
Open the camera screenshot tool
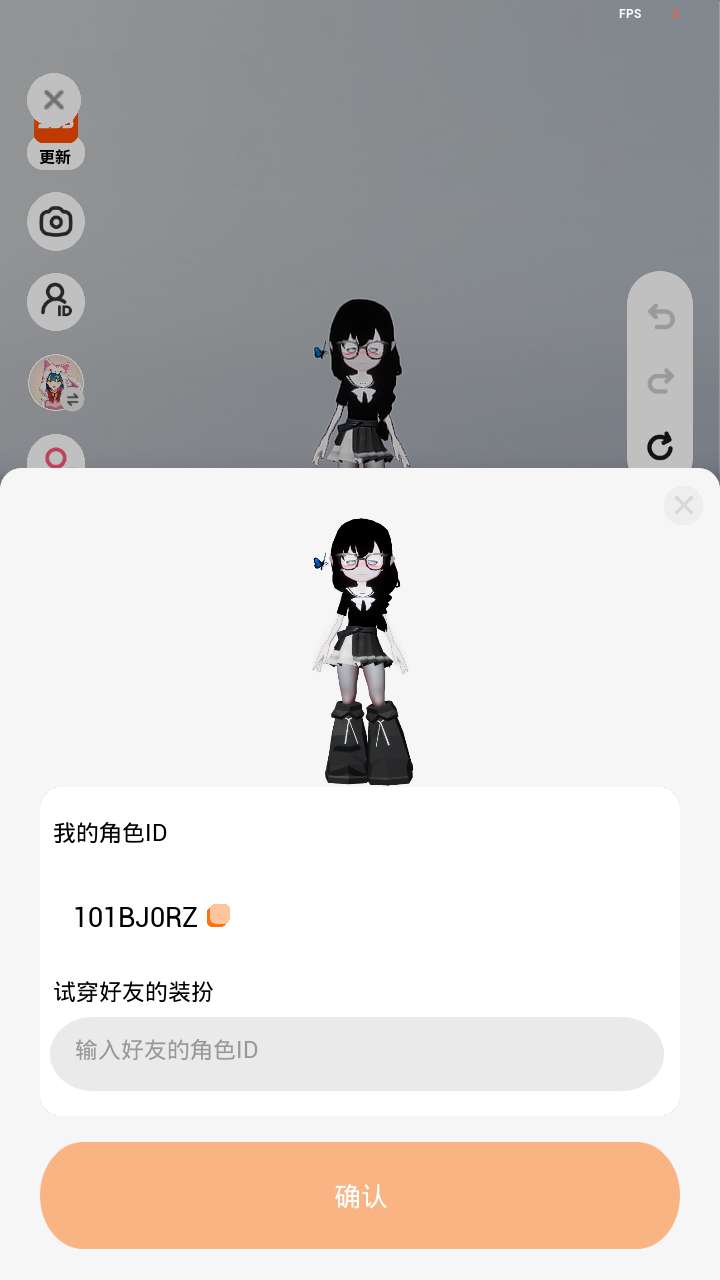pyautogui.click(x=56, y=221)
